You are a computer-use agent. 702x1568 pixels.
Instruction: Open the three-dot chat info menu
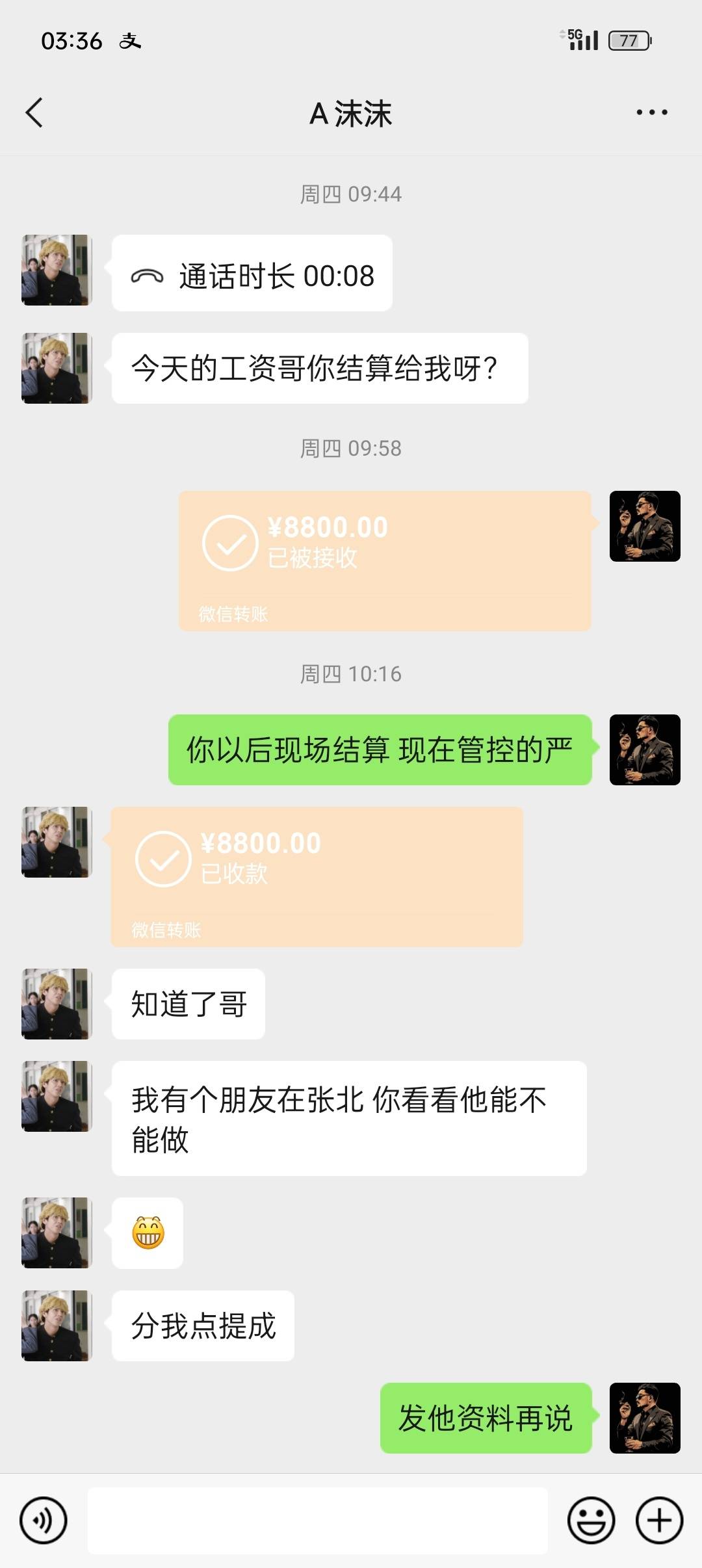click(x=651, y=113)
